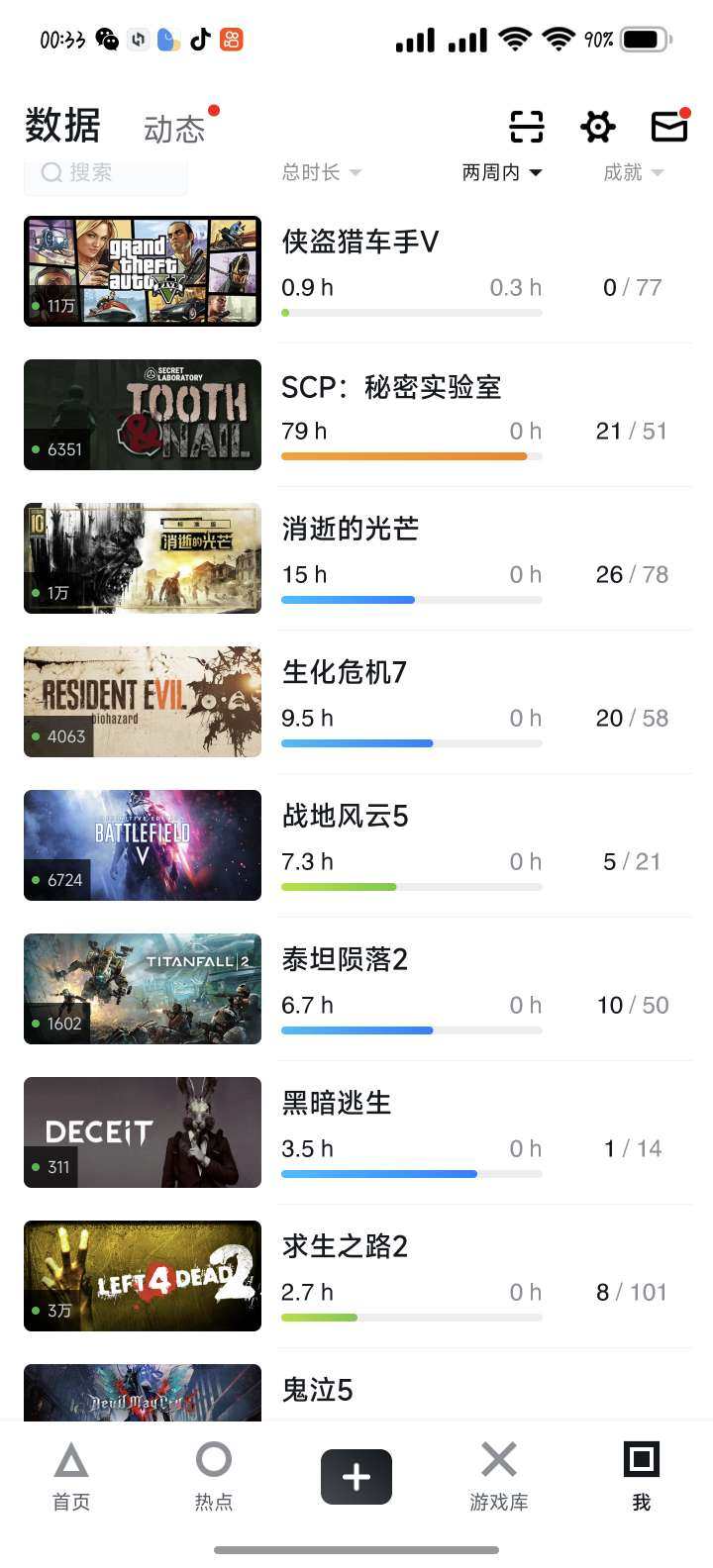713x1568 pixels.
Task: Open the settings gear
Action: click(598, 127)
